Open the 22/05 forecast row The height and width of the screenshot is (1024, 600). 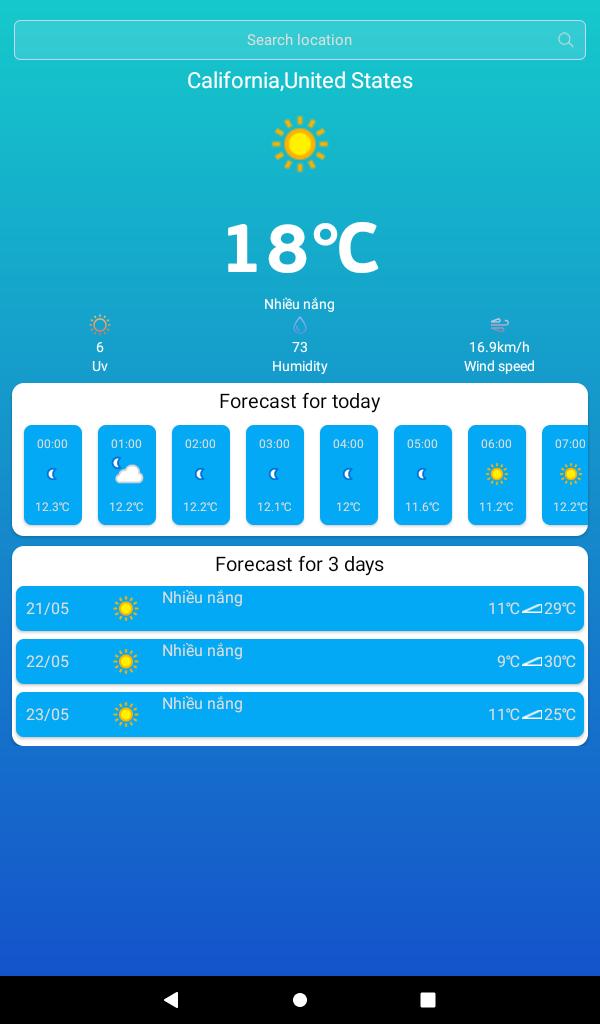pyautogui.click(x=300, y=661)
